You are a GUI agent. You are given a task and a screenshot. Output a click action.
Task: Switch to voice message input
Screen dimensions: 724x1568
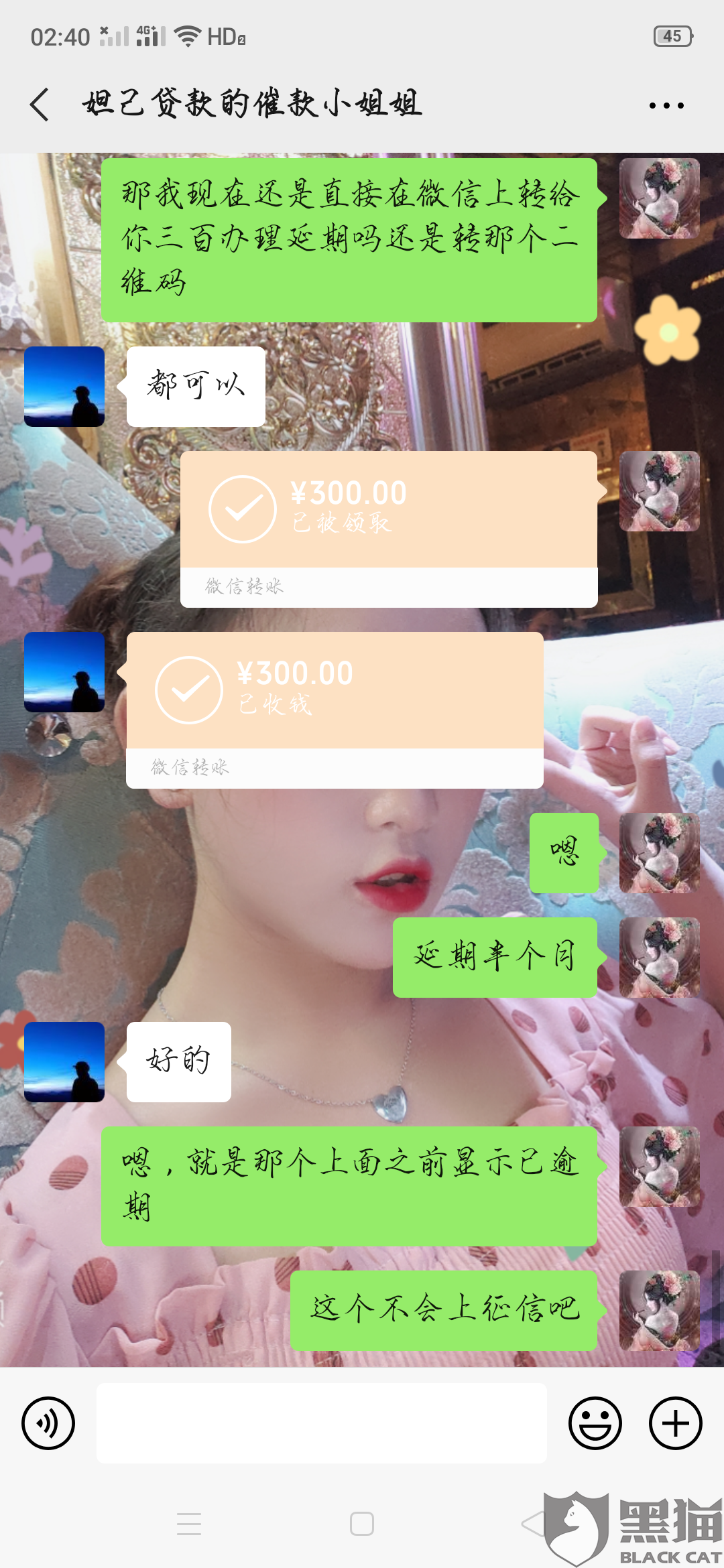pos(48,1423)
